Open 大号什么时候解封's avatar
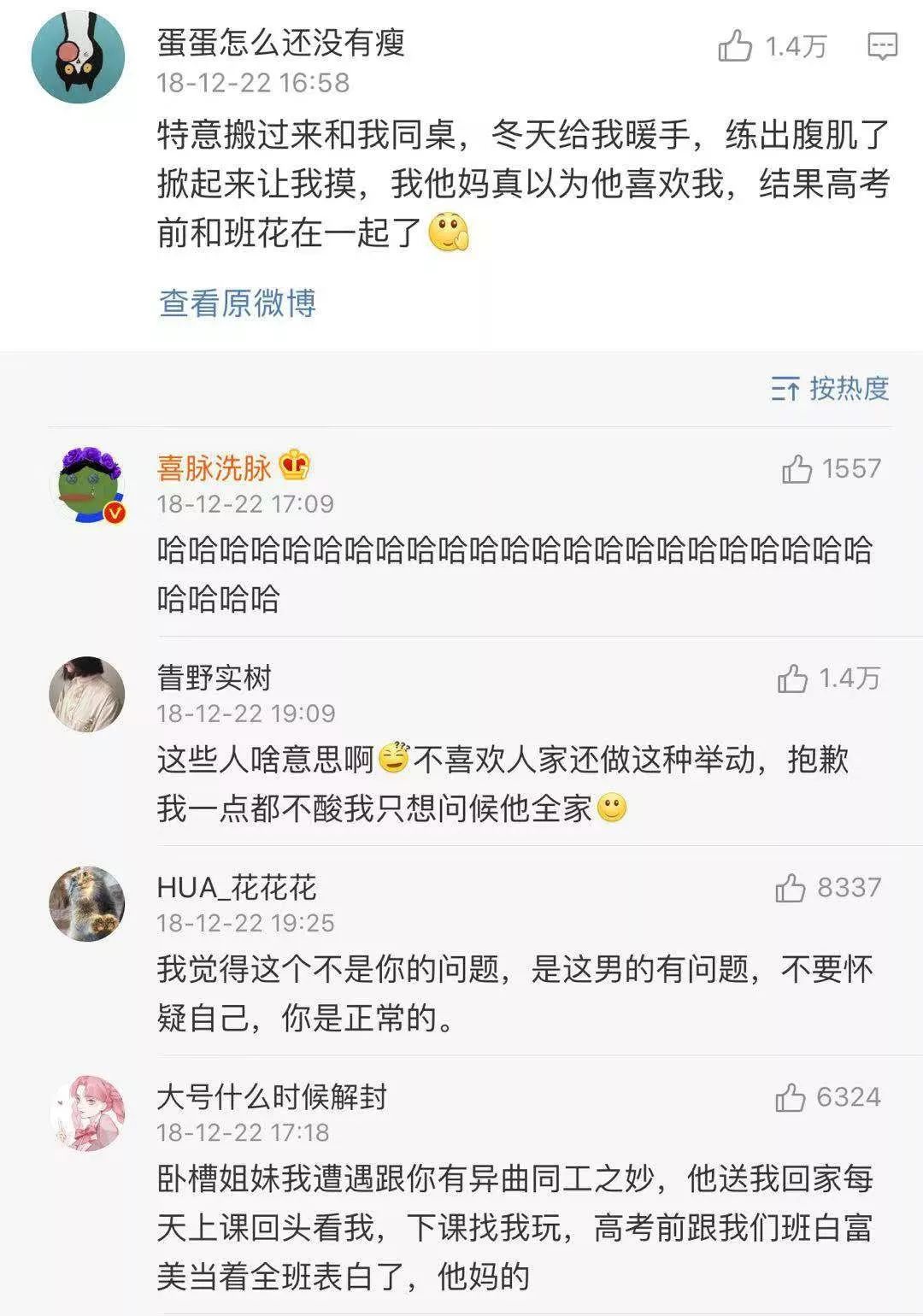 pyautogui.click(x=86, y=1113)
